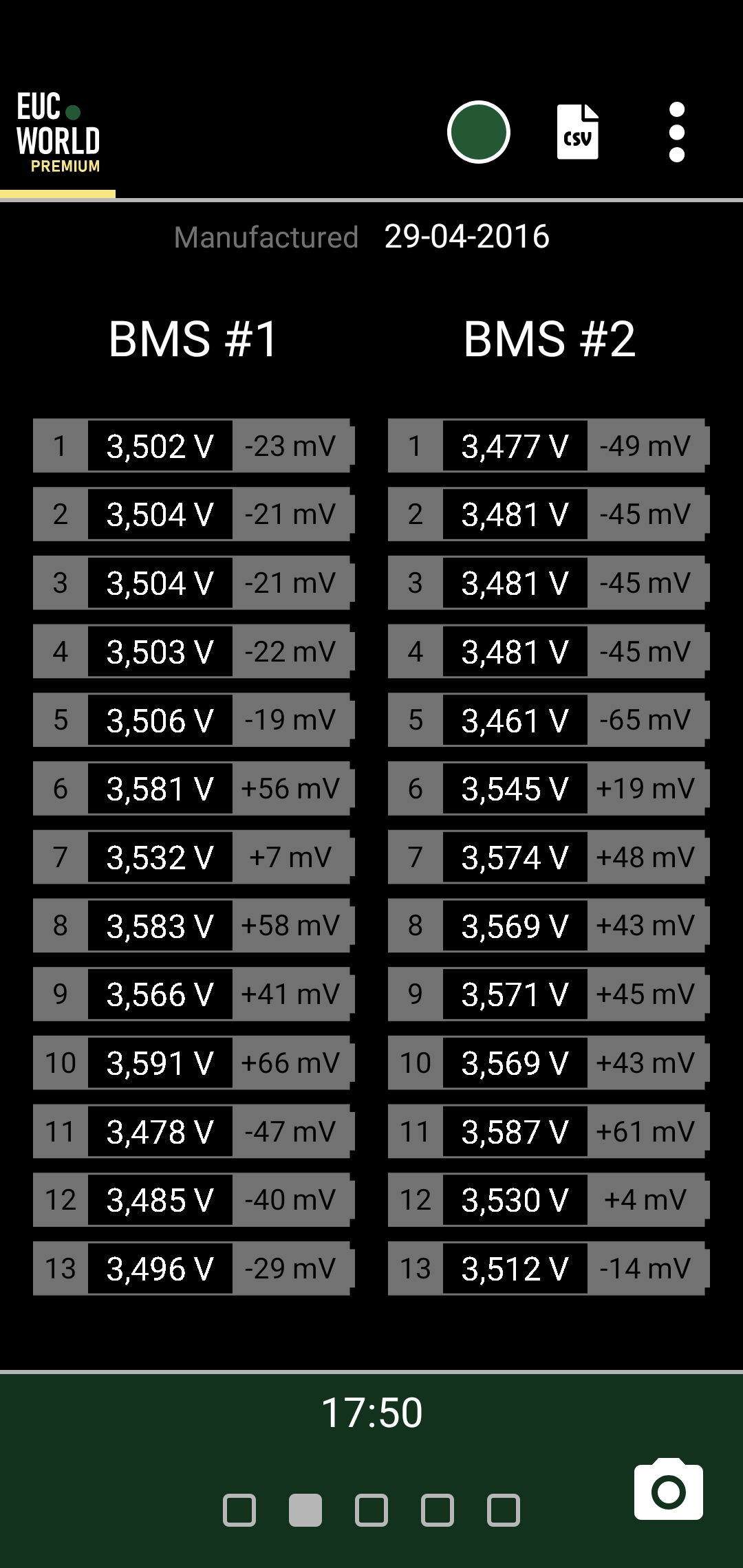Open the three-dot overflow menu
Screen dimensions: 743x1568
pos(677,132)
